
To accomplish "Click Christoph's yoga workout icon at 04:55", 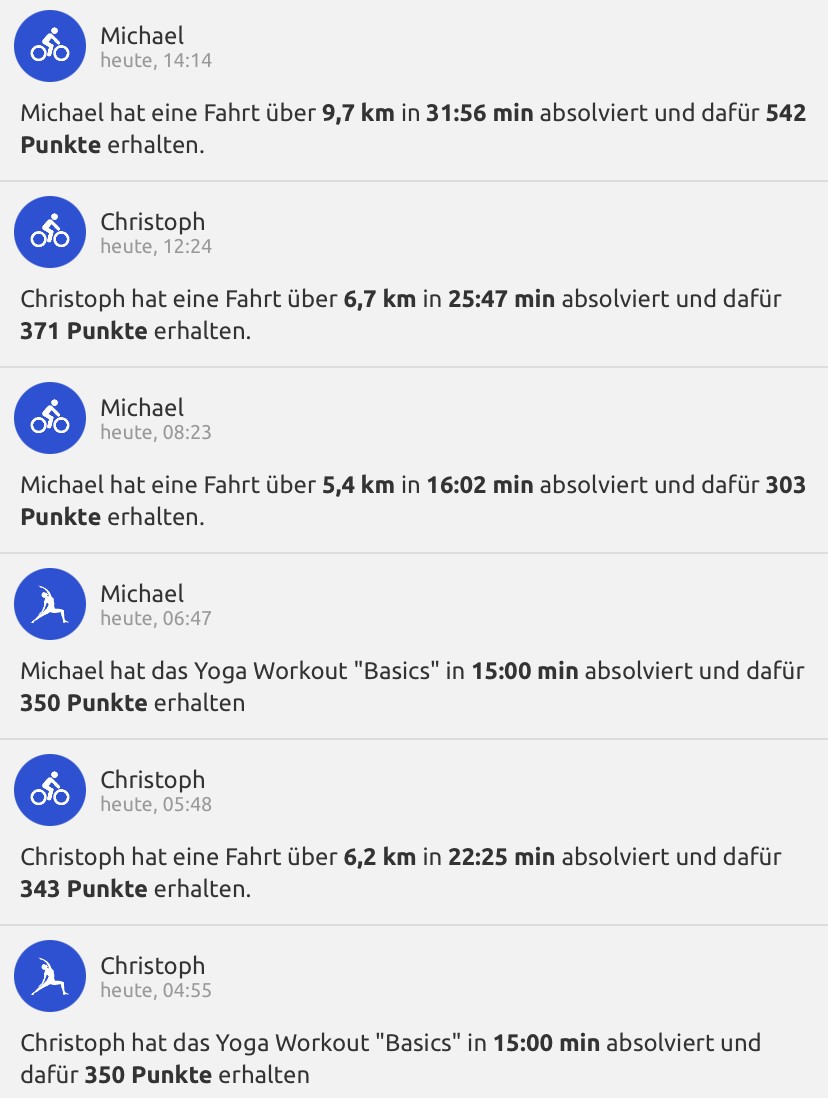I will point(50,976).
